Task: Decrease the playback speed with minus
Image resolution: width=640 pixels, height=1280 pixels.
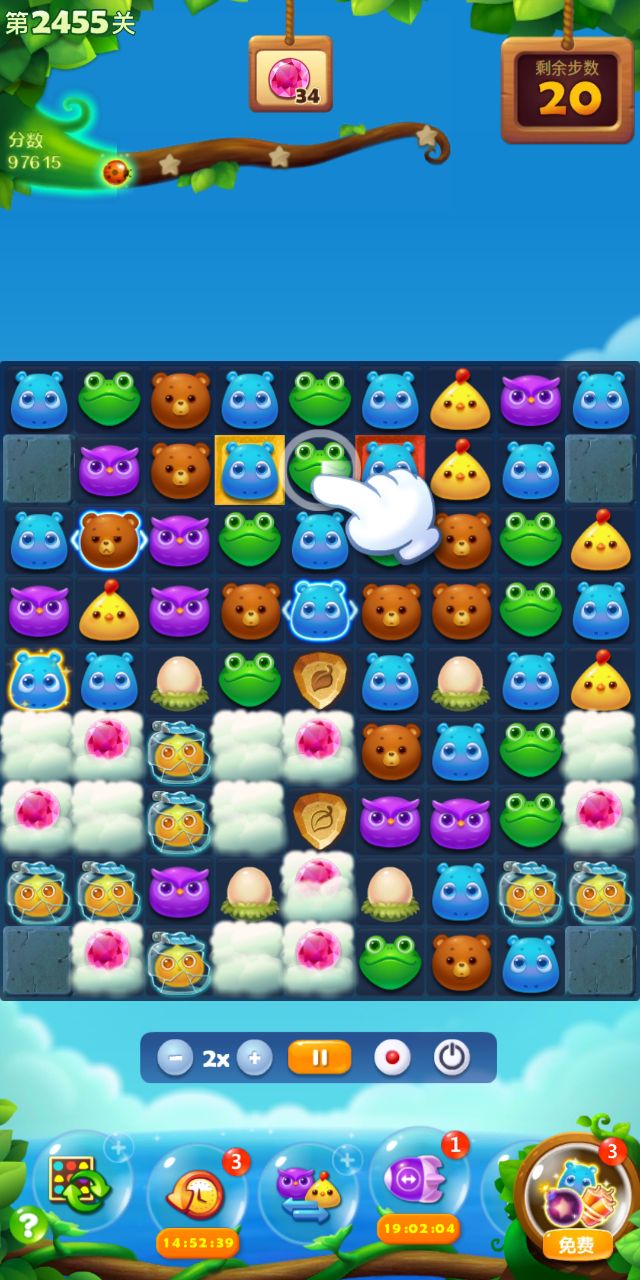Action: coord(175,1058)
